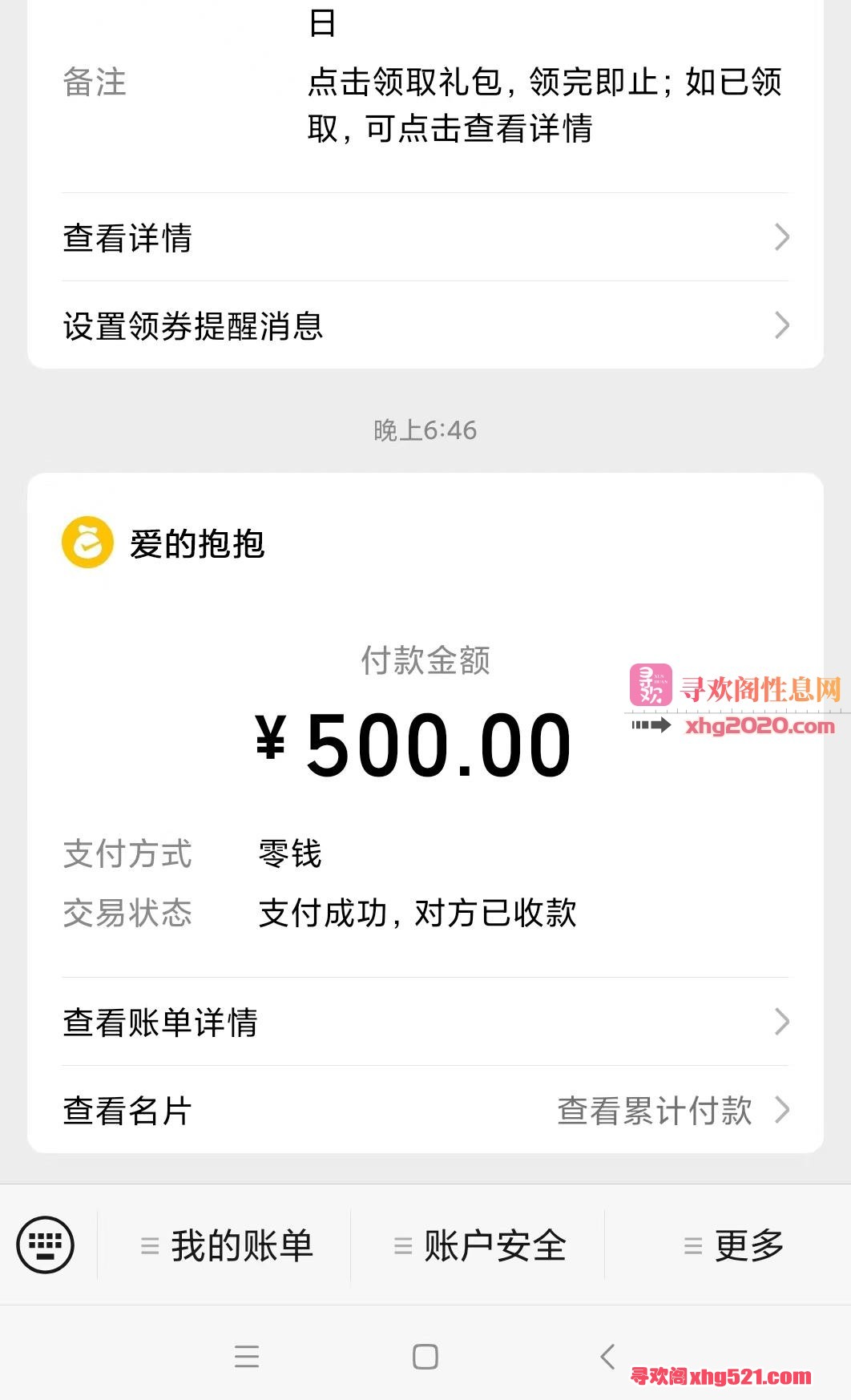Switch to keyboard input mode
The width and height of the screenshot is (851, 1400).
click(x=46, y=1245)
